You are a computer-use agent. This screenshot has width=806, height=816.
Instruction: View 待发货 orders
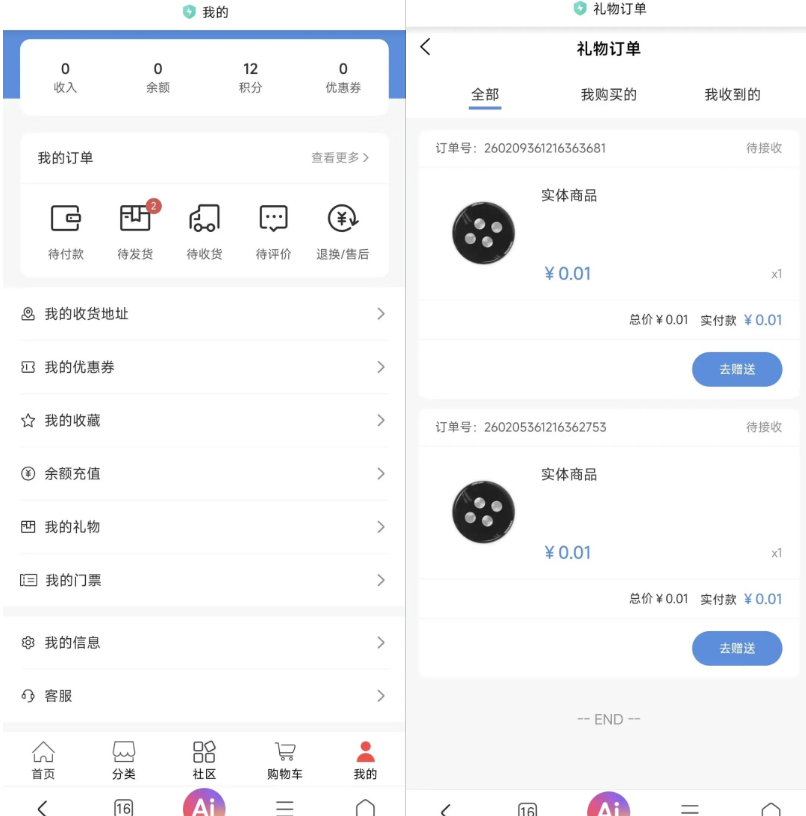(x=135, y=231)
